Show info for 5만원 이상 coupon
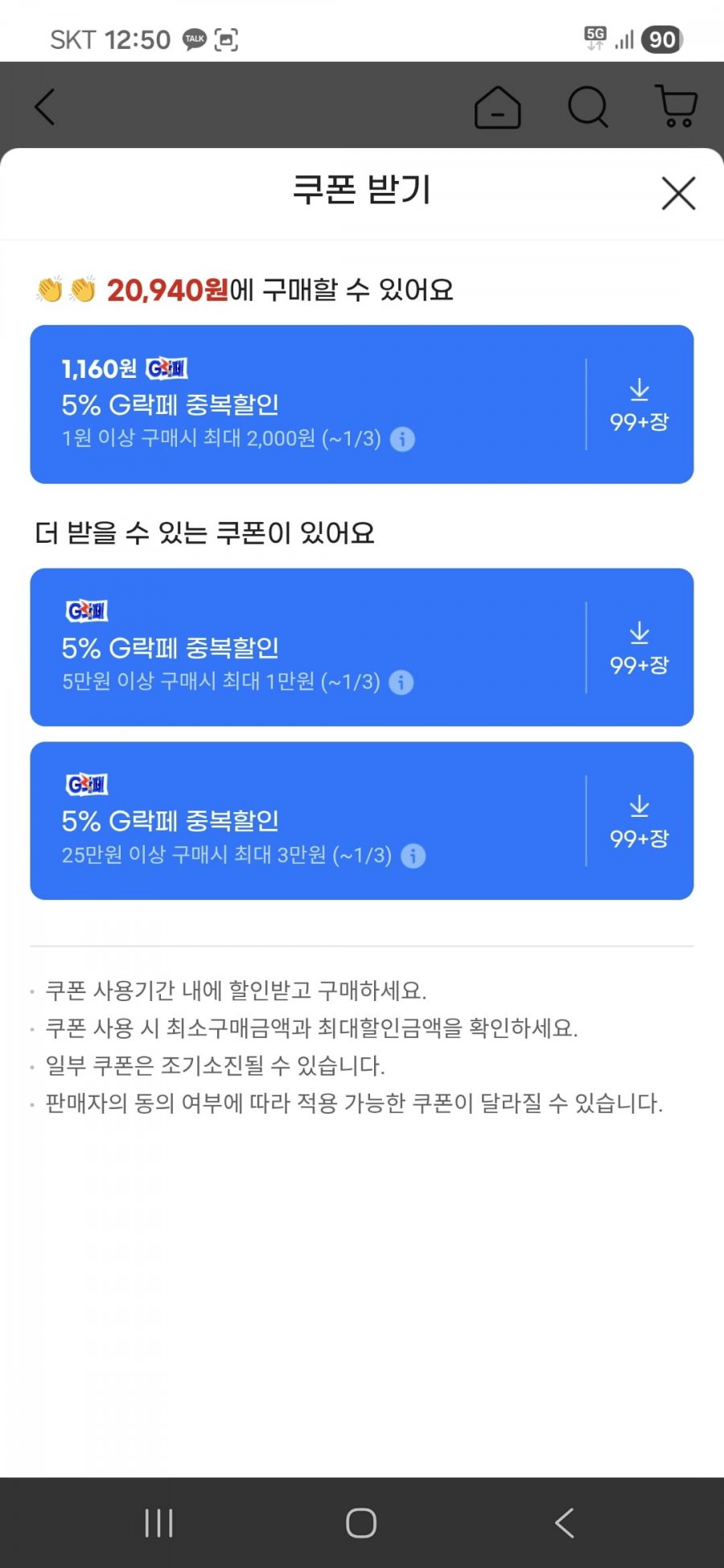The image size is (724, 1568). click(x=401, y=683)
